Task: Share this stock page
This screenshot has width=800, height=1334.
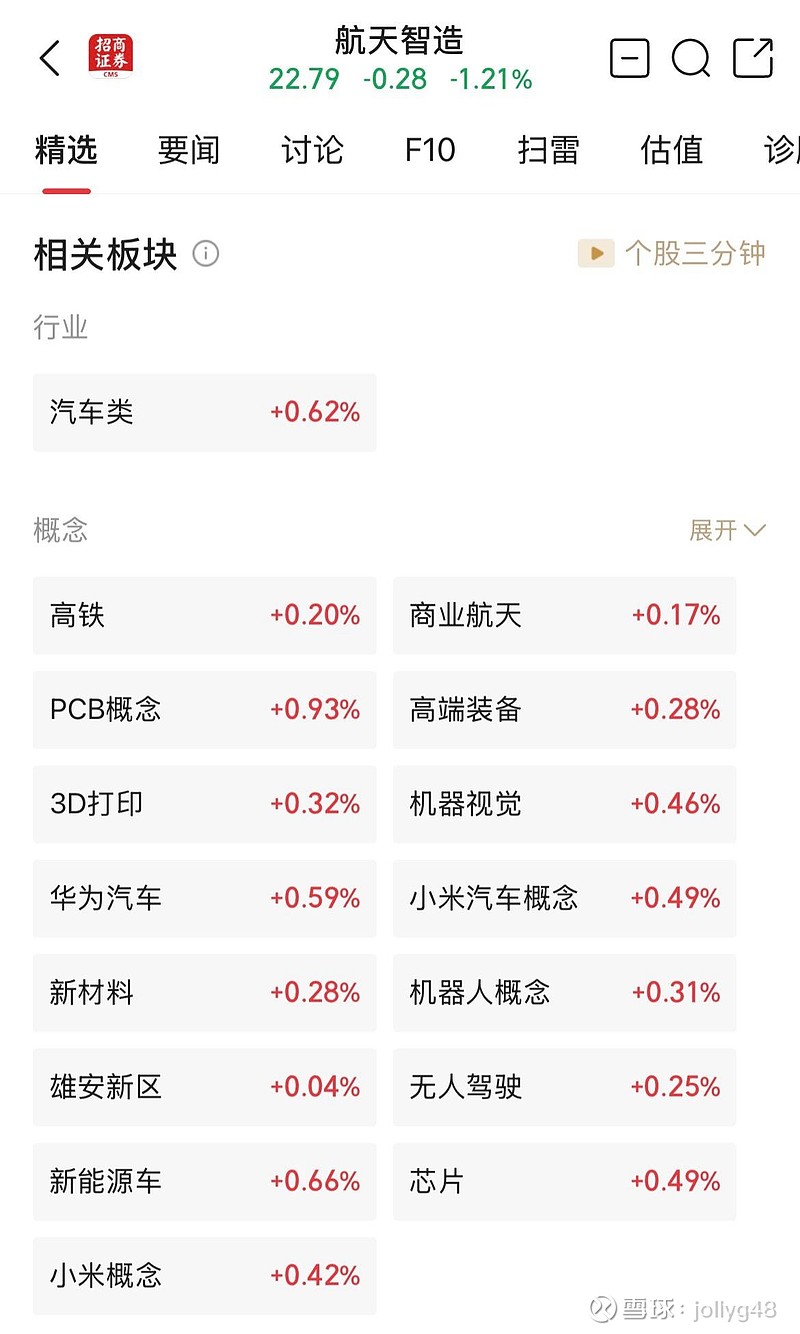Action: 753,58
